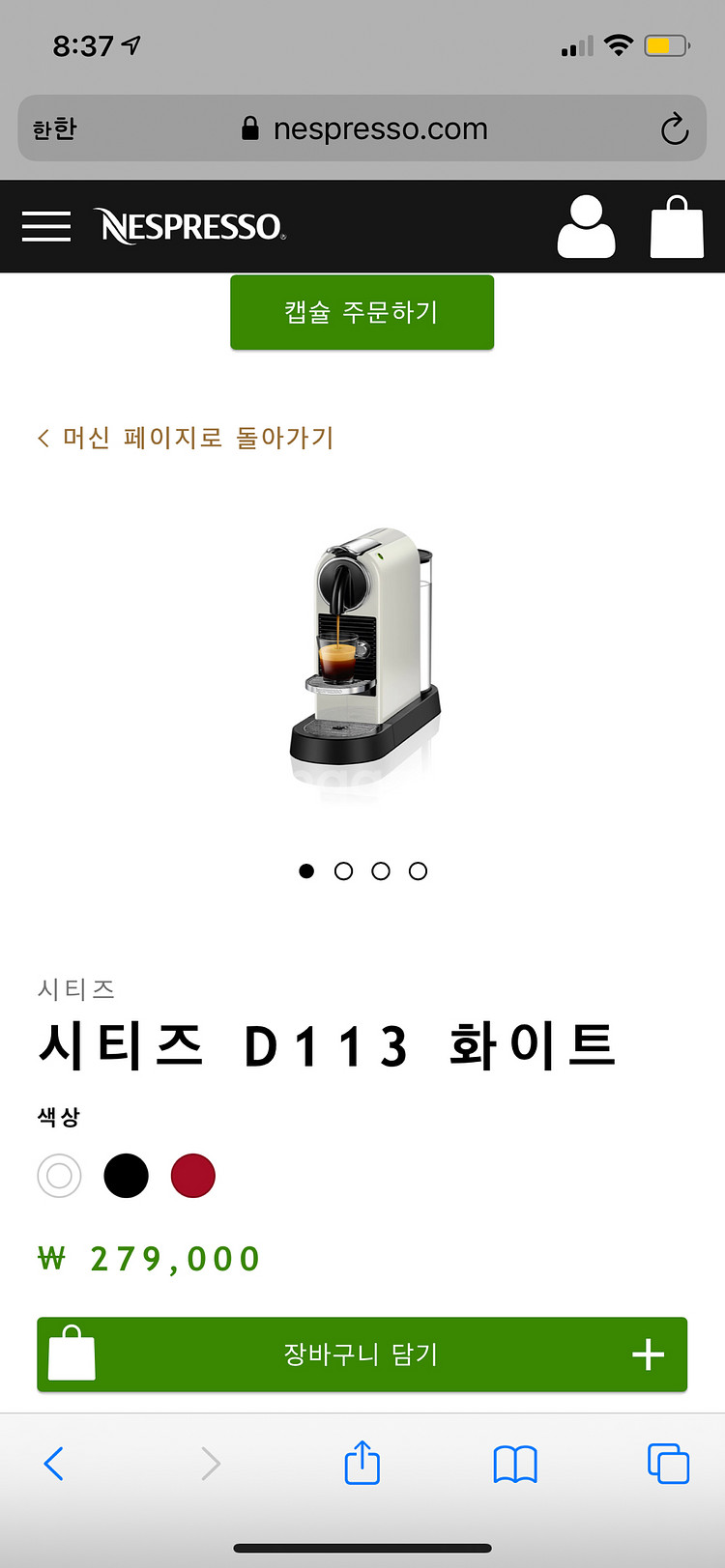725x1568 pixels.
Task: Select the white color swatch
Action: coord(59,1176)
